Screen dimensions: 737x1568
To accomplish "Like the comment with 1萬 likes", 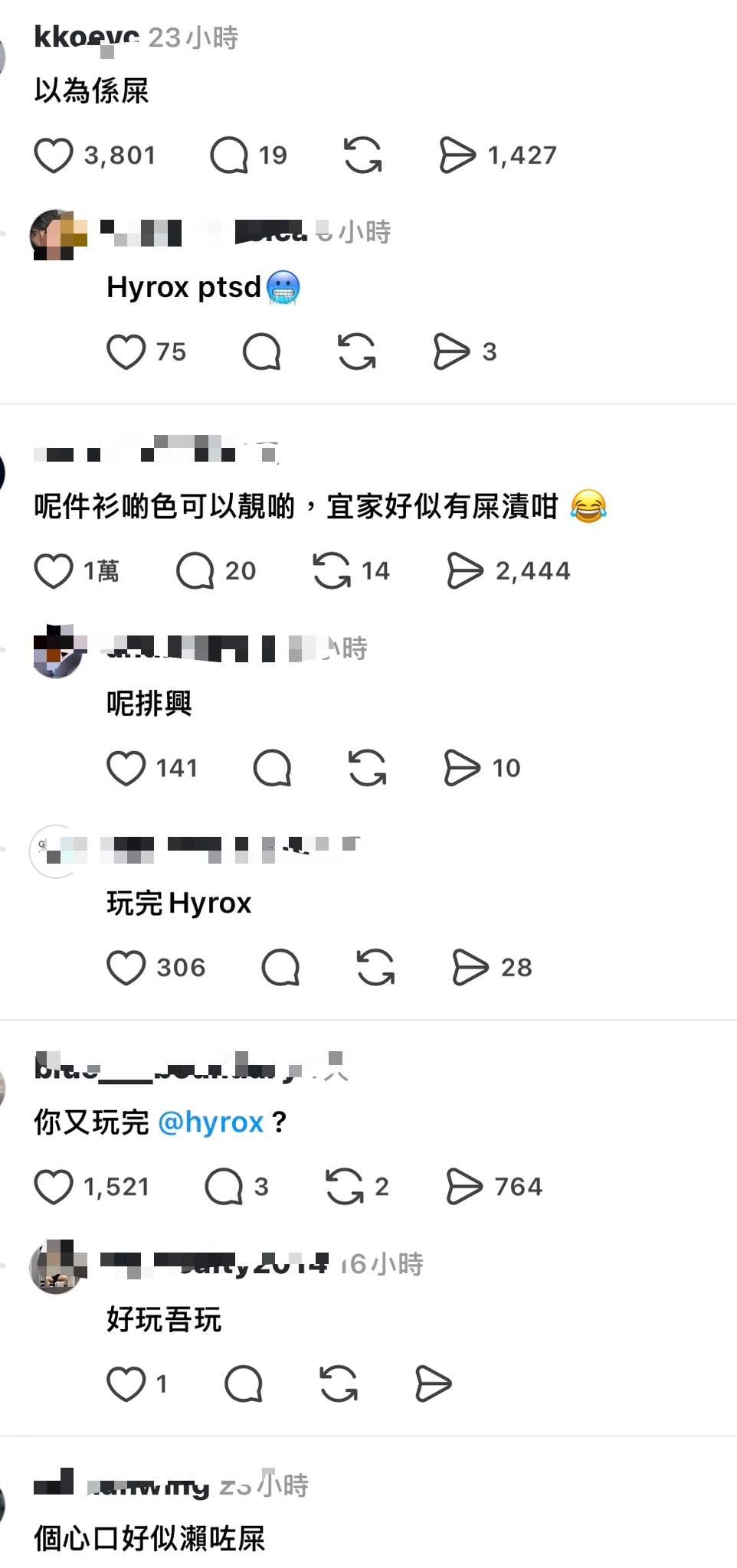I will tap(54, 571).
